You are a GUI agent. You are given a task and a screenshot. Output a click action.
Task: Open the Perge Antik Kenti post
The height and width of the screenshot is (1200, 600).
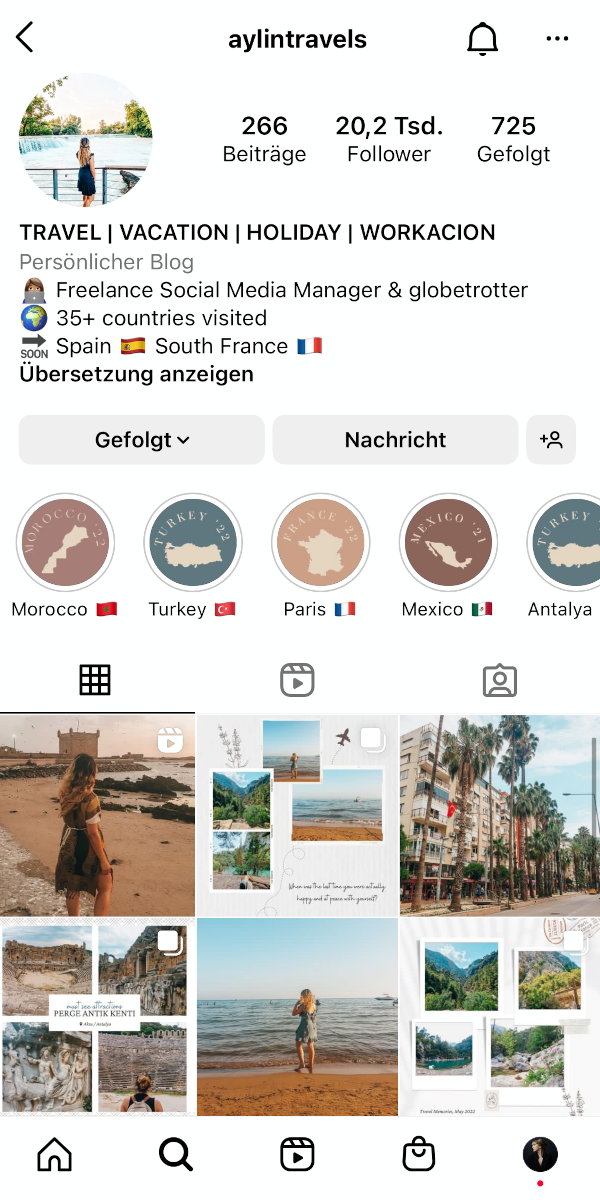[96, 1018]
